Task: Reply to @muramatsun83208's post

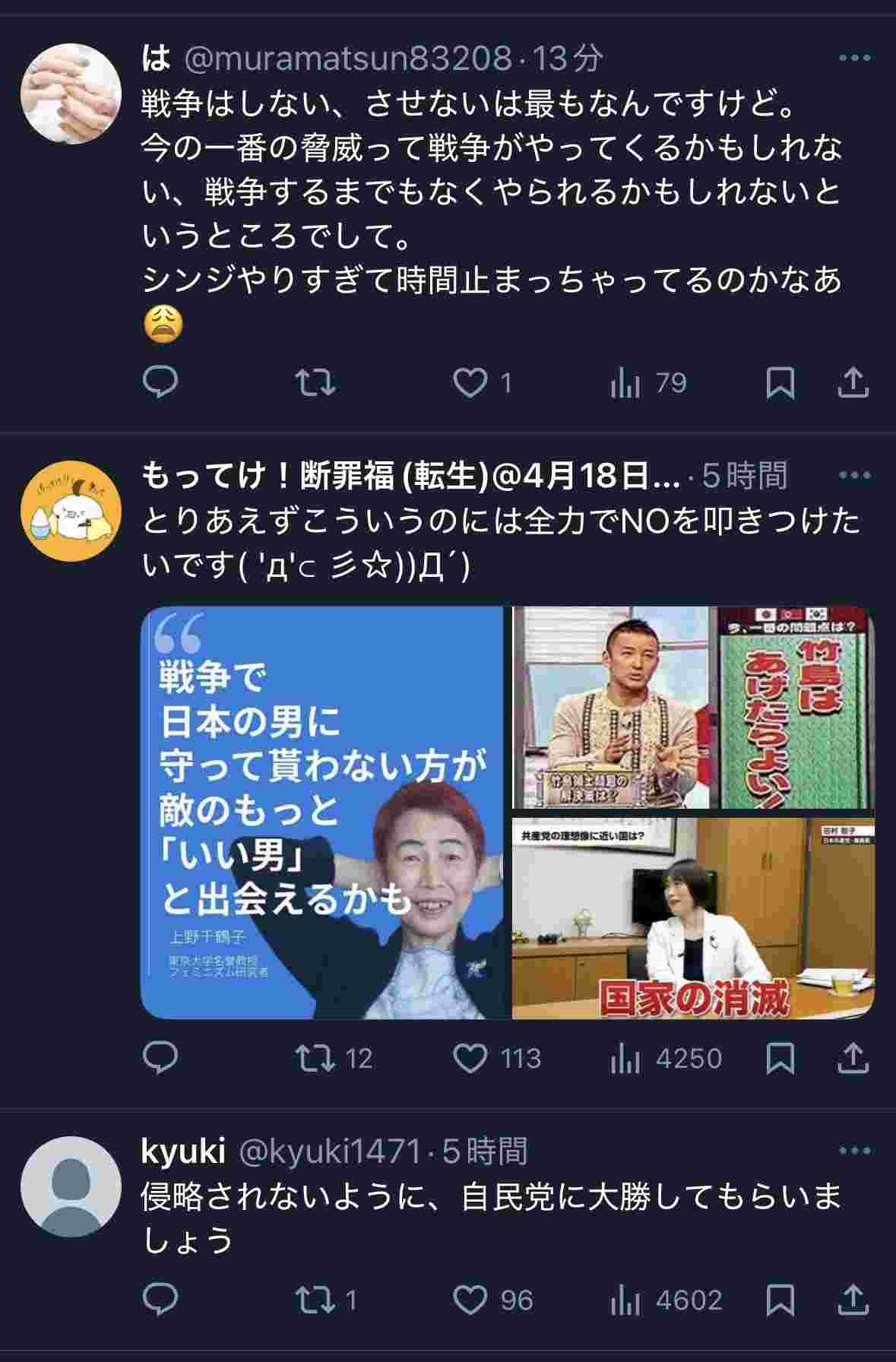Action: tap(160, 383)
